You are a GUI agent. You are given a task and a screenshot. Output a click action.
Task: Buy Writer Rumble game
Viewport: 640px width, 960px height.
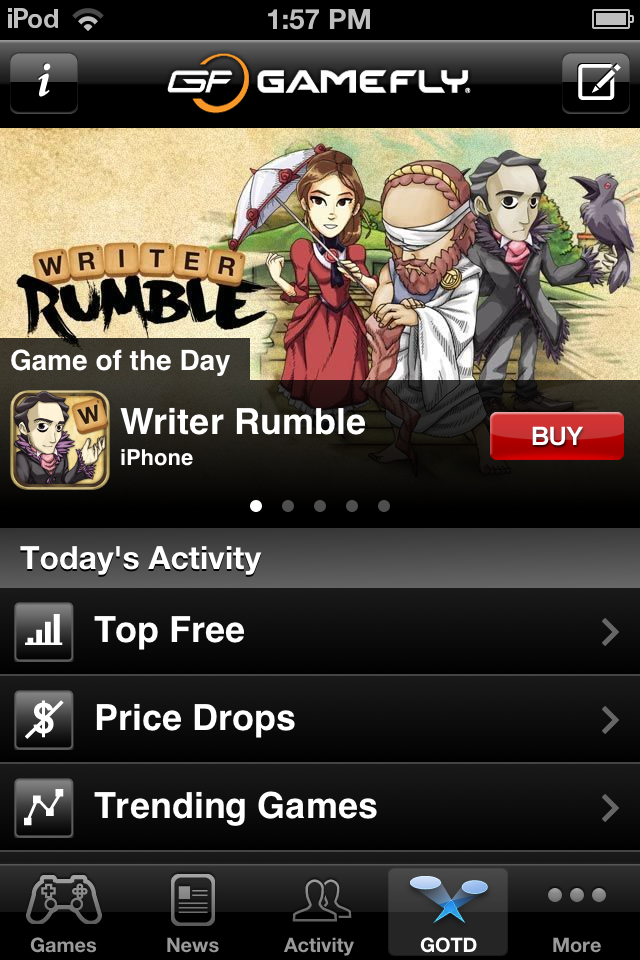point(556,436)
